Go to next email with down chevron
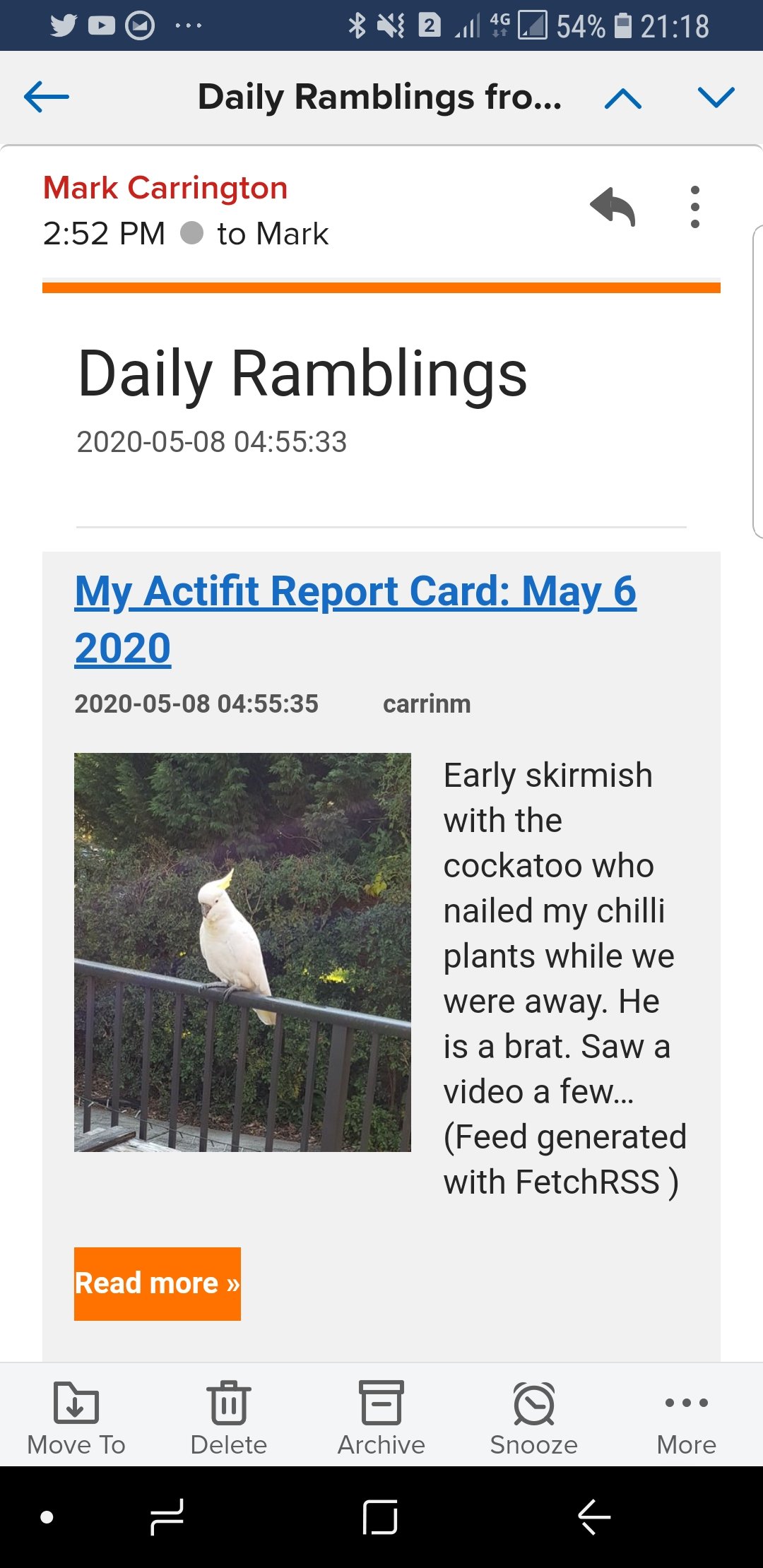Image resolution: width=763 pixels, height=1568 pixels. 716,97
